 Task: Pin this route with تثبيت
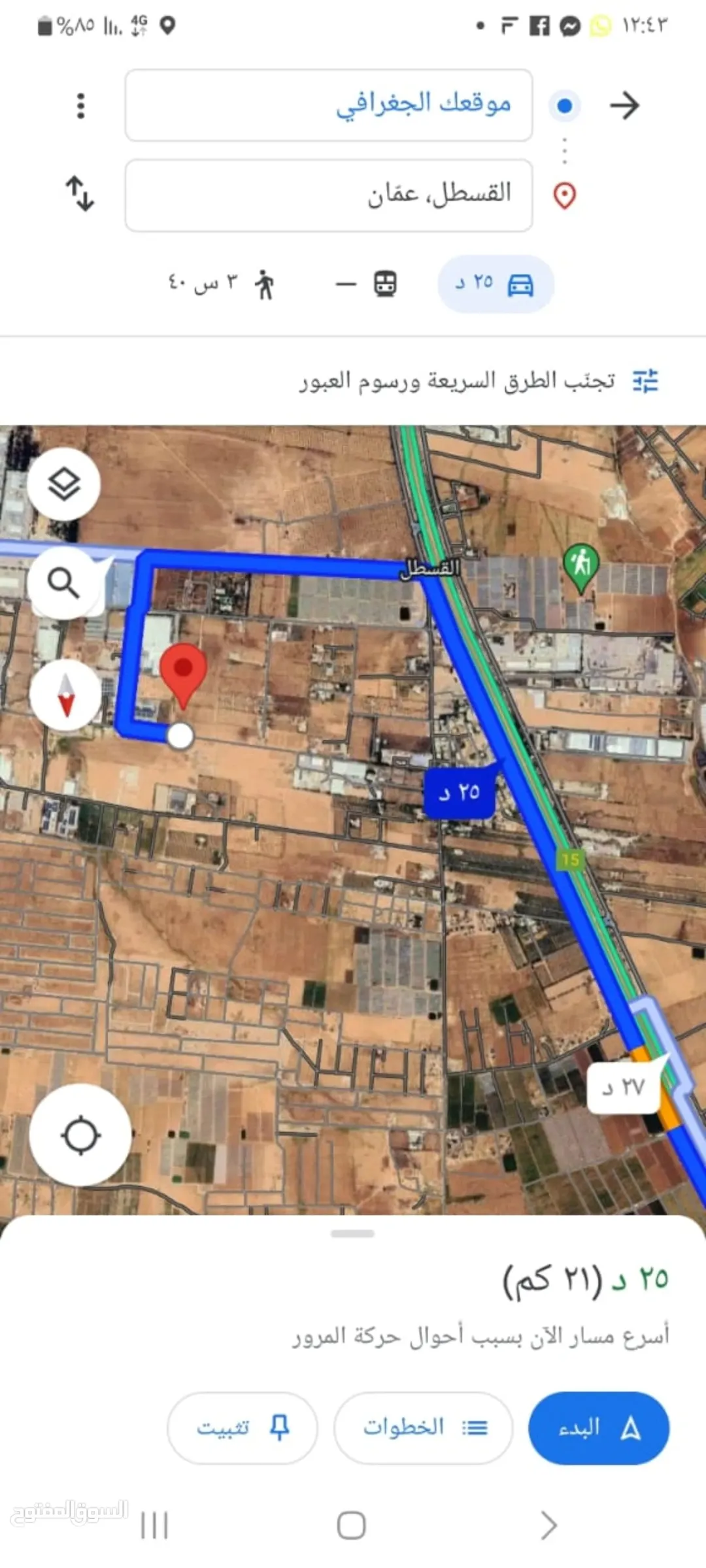[x=243, y=1427]
